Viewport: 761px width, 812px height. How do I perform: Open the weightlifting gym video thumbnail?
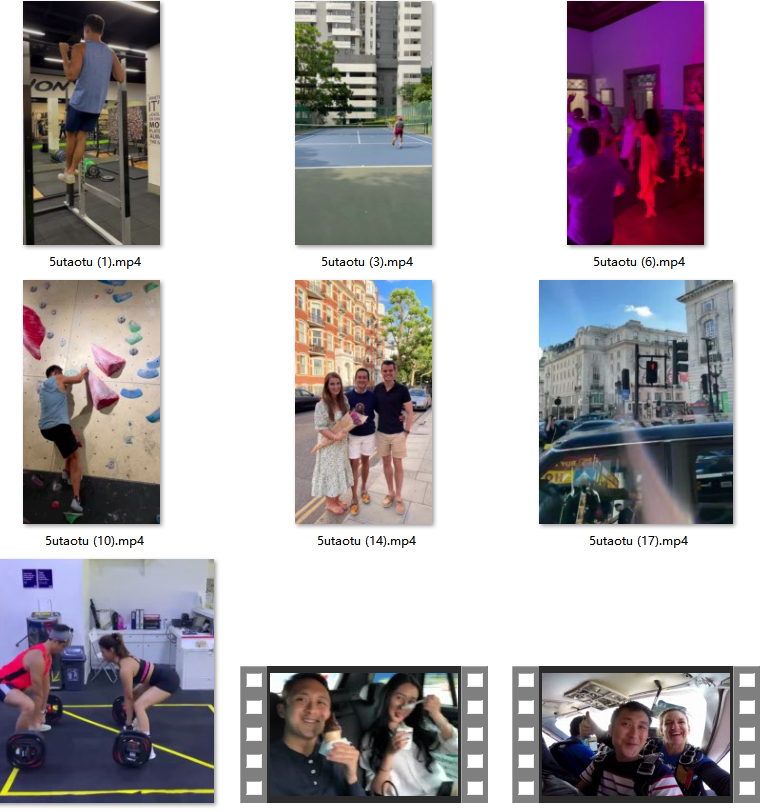[x=107, y=681]
